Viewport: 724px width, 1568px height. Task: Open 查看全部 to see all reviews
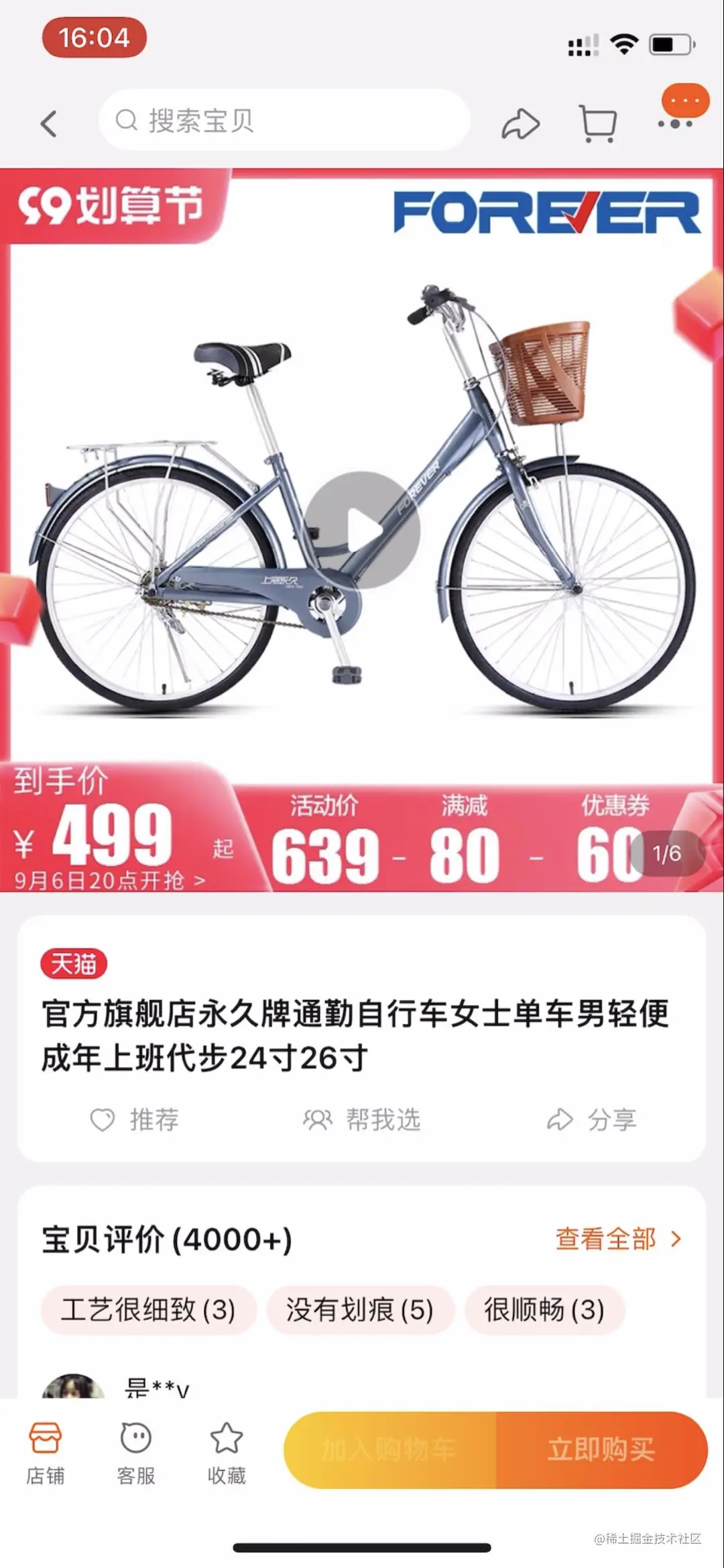click(x=617, y=1239)
